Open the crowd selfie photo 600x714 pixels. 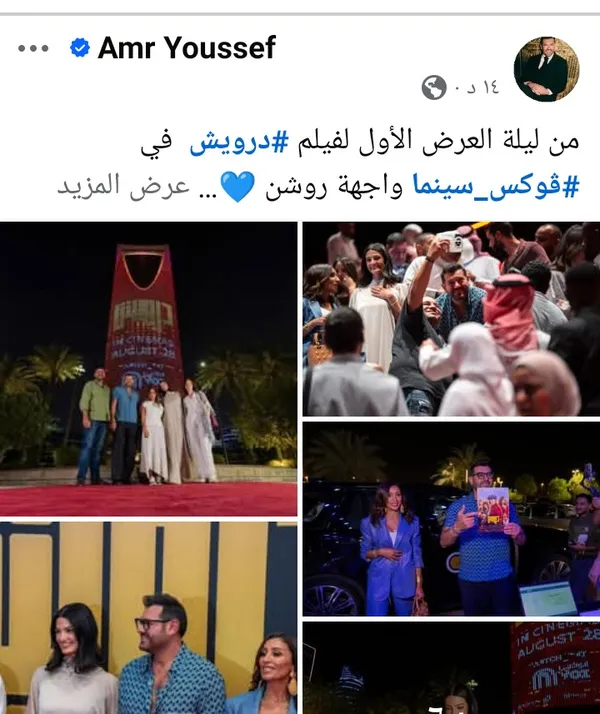point(451,319)
